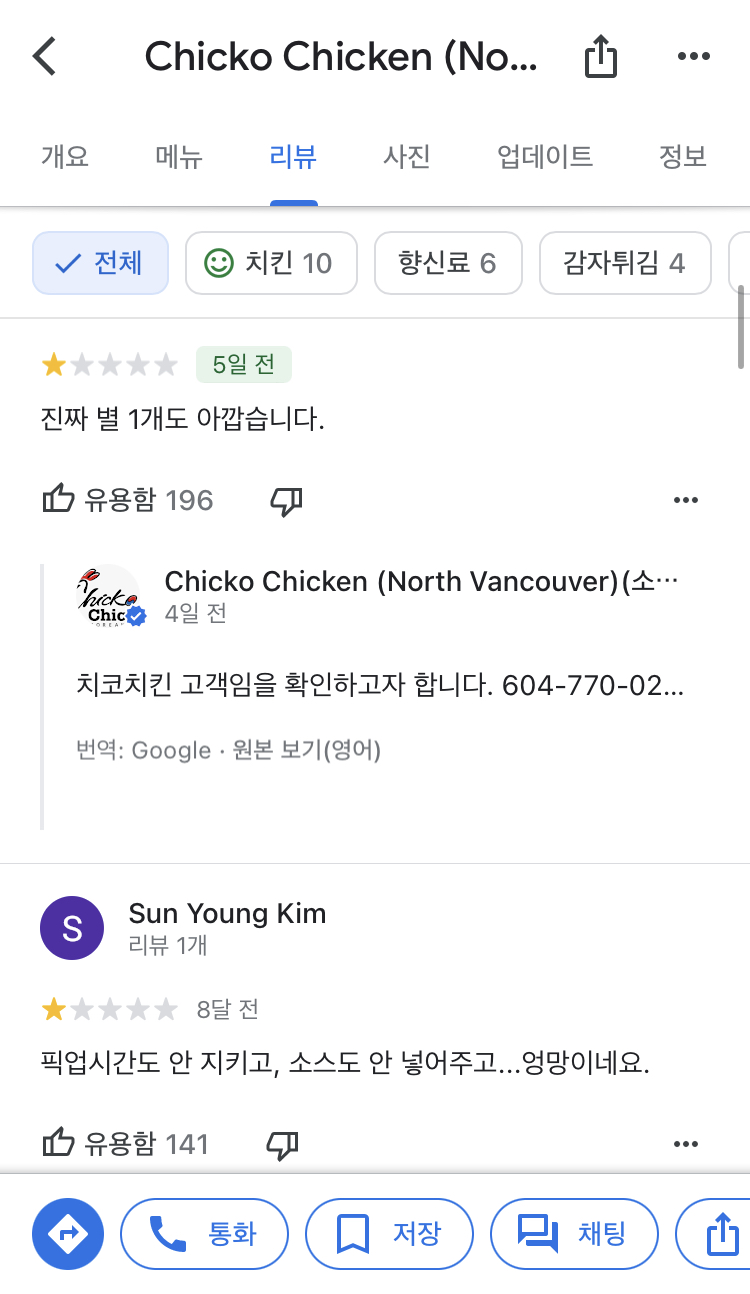Open the 정보 tab
The width and height of the screenshot is (750, 1294).
tap(683, 156)
